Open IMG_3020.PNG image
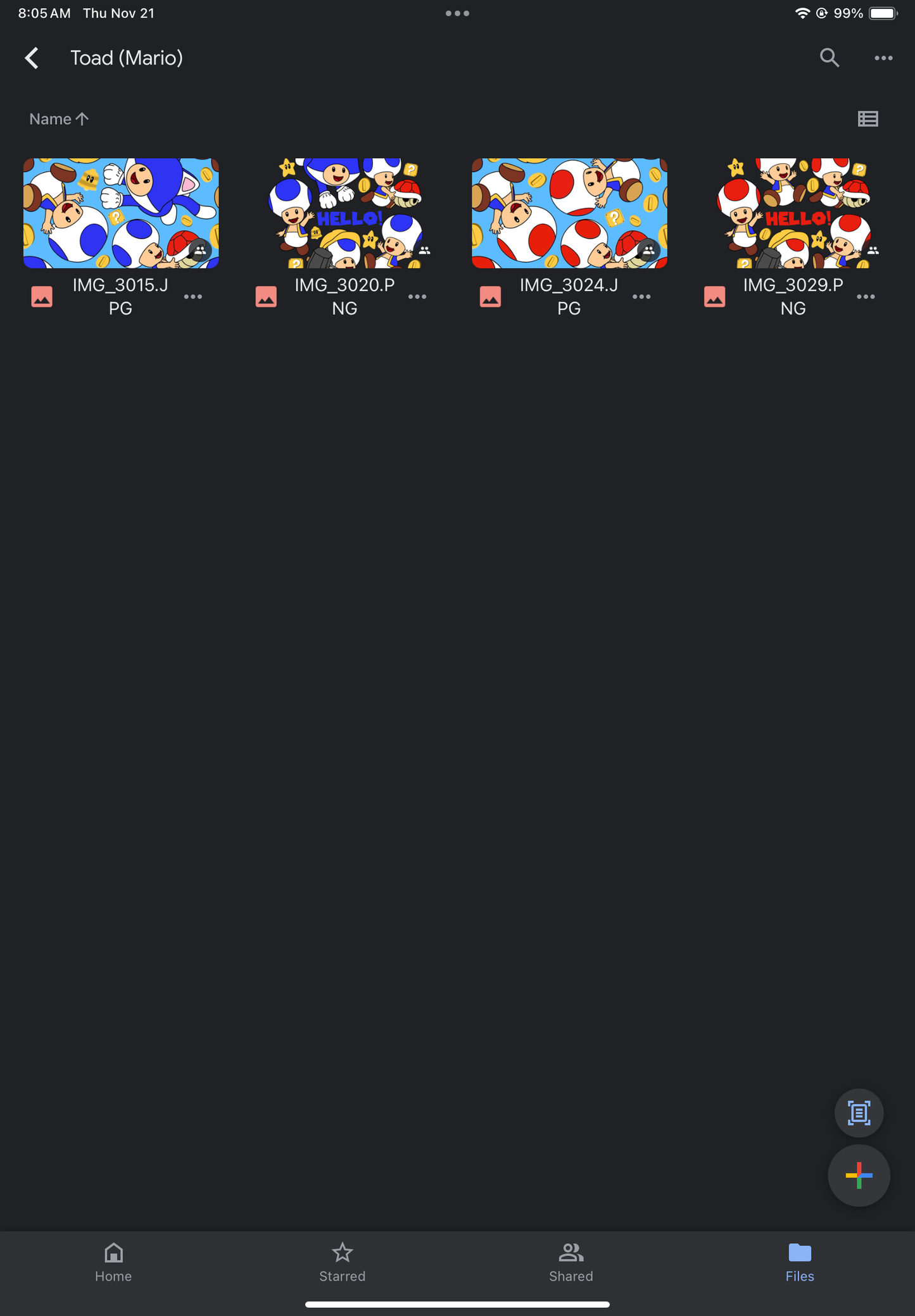915x1316 pixels. tap(345, 213)
